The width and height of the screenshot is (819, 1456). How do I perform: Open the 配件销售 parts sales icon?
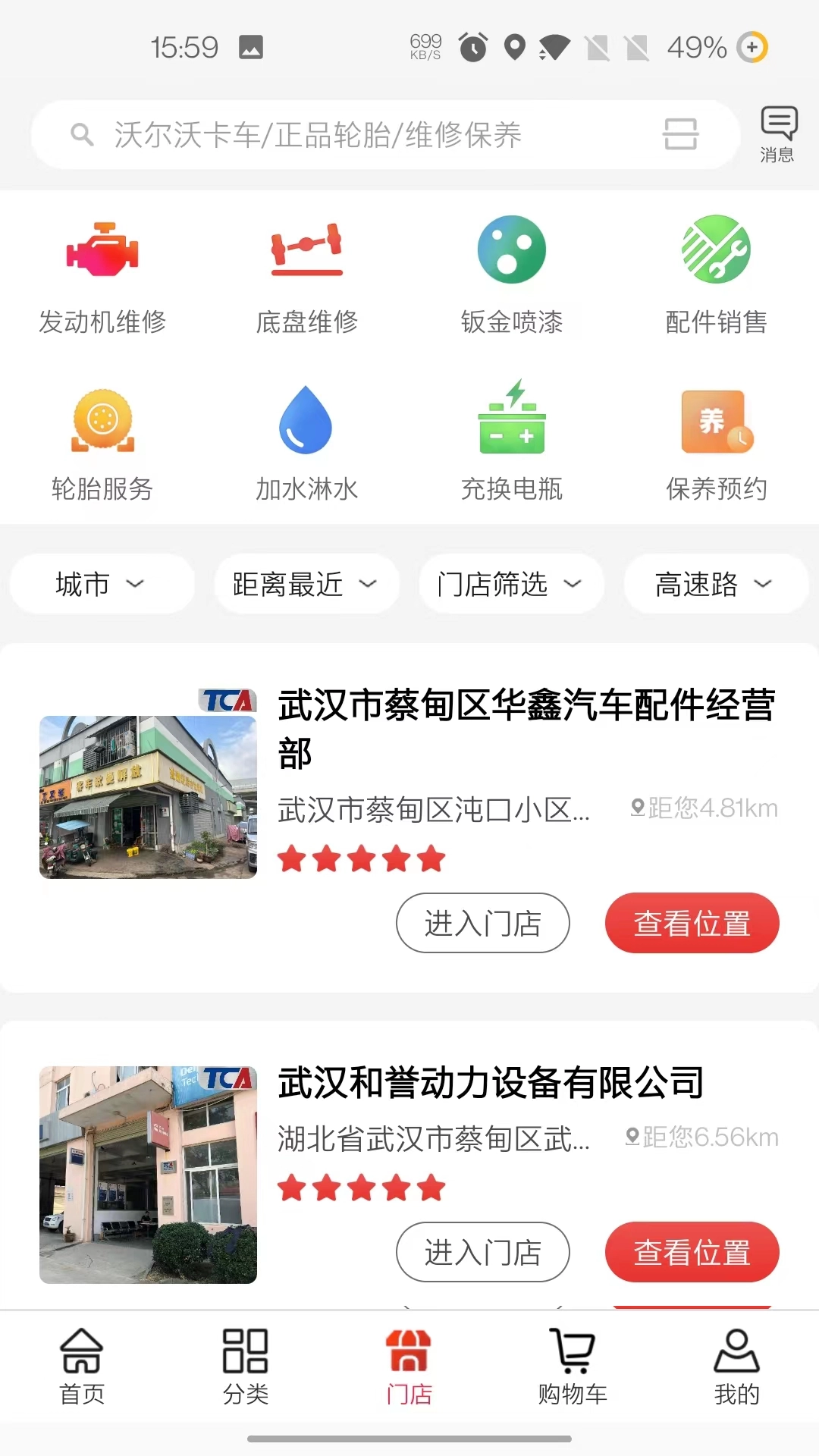[717, 273]
